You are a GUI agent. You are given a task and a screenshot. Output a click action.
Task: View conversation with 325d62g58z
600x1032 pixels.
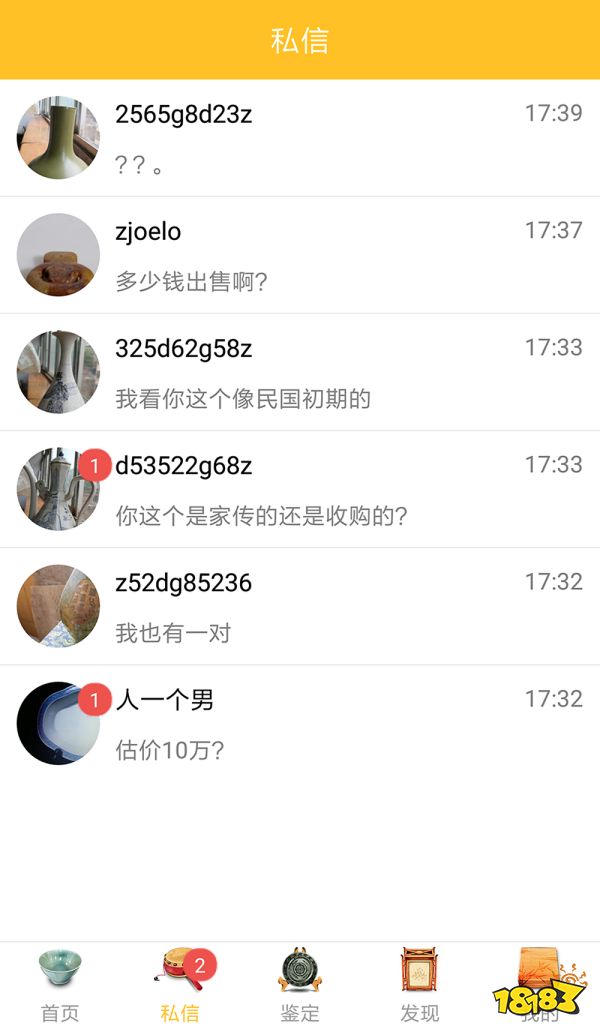(300, 372)
